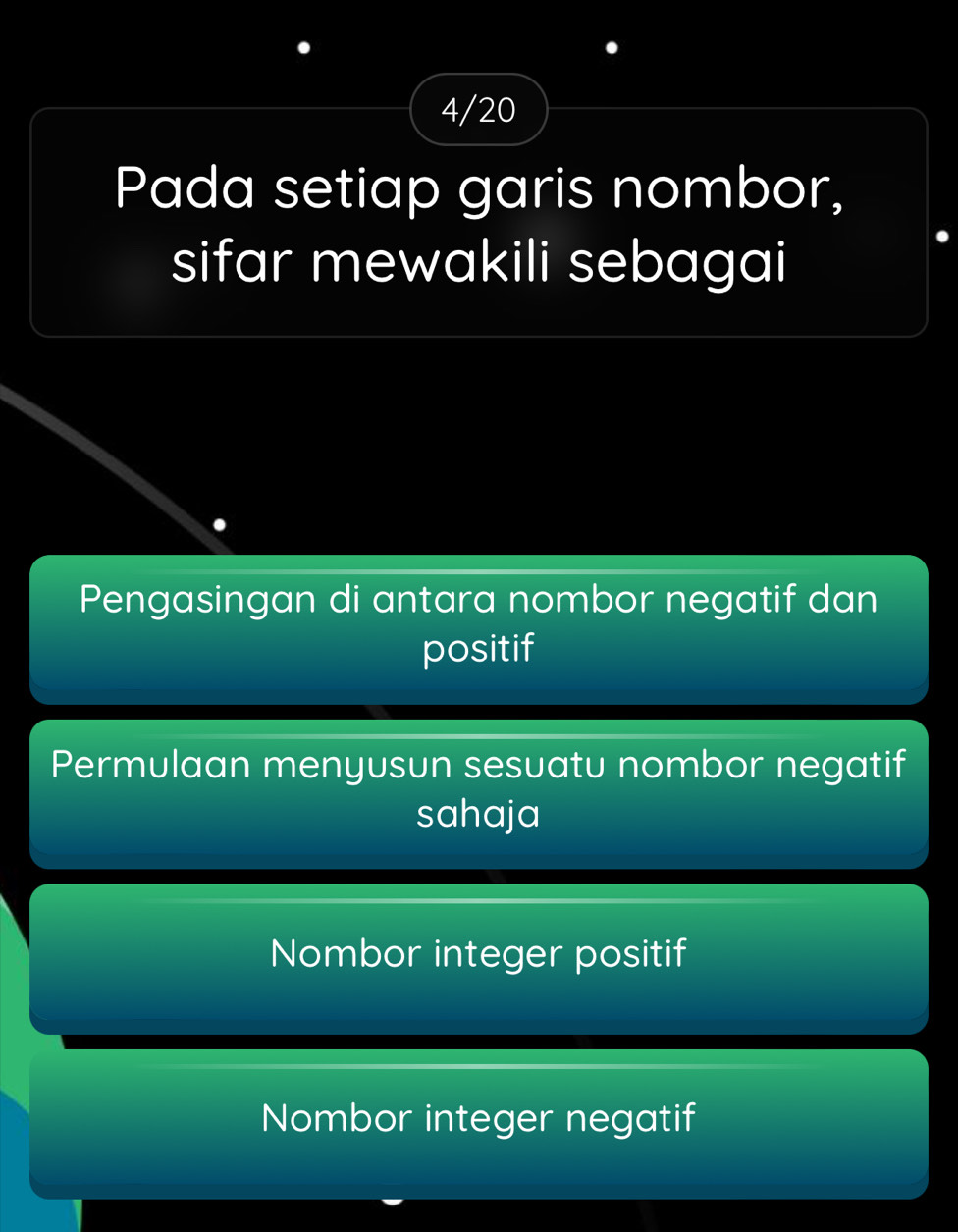Choose 'Permulaan menyusun sesuatu nombor negatif sahaja'
958x1232 pixels.
coord(479,791)
